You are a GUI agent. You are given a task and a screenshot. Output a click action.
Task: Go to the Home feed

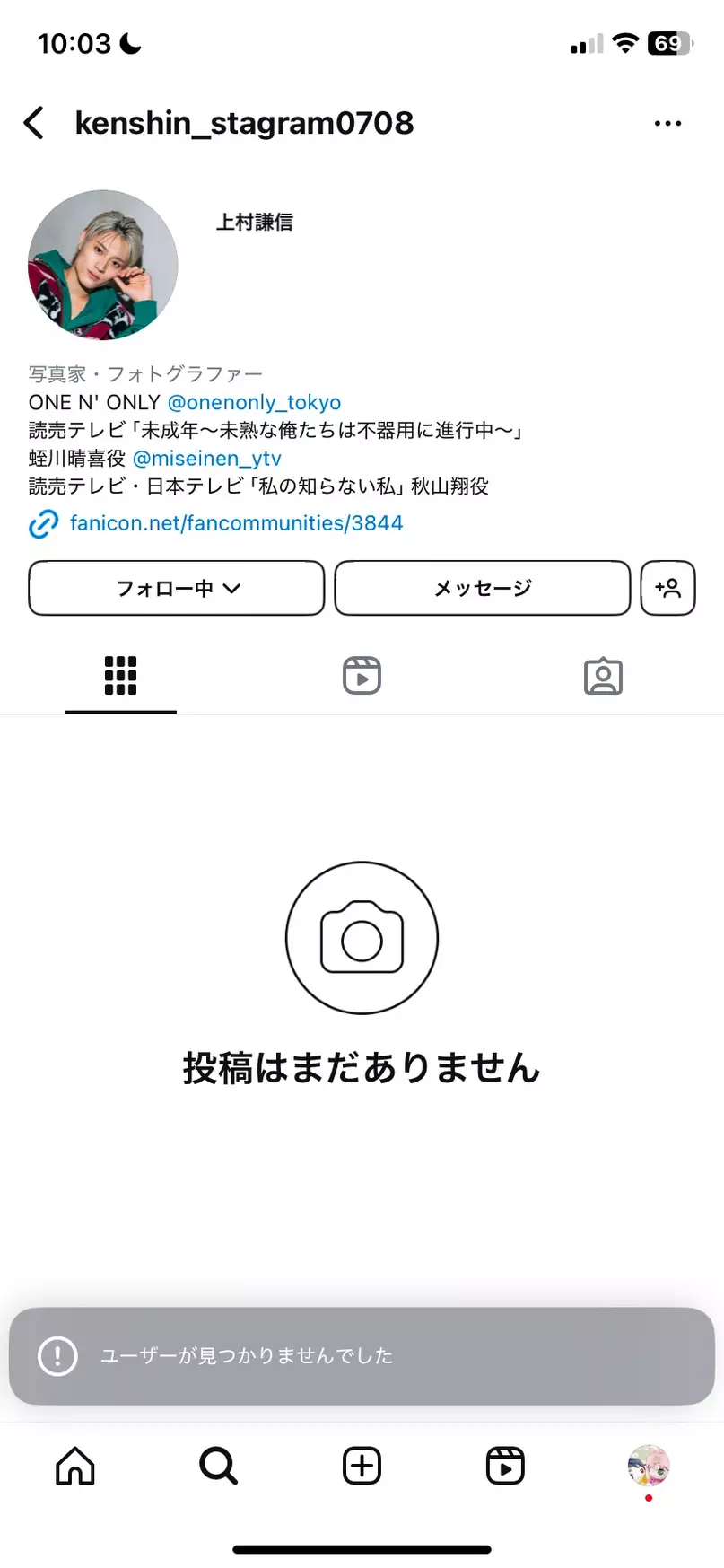pos(75,1466)
